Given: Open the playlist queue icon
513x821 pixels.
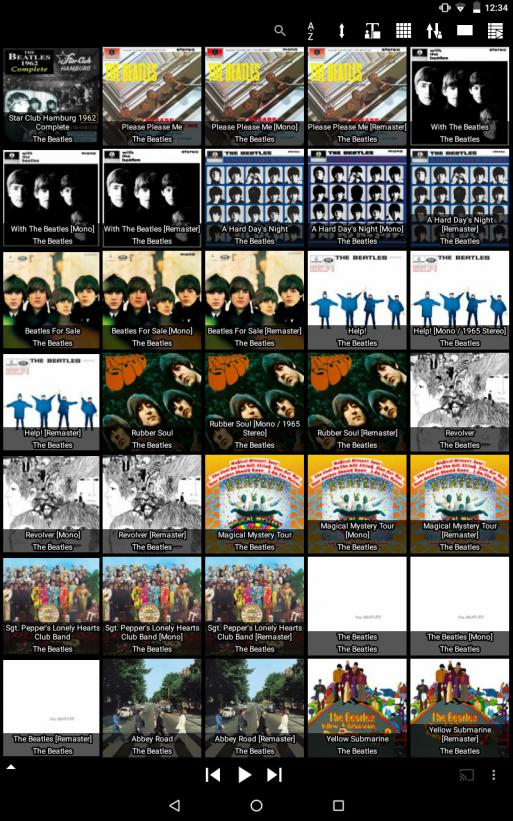Looking at the screenshot, I should point(495,31).
